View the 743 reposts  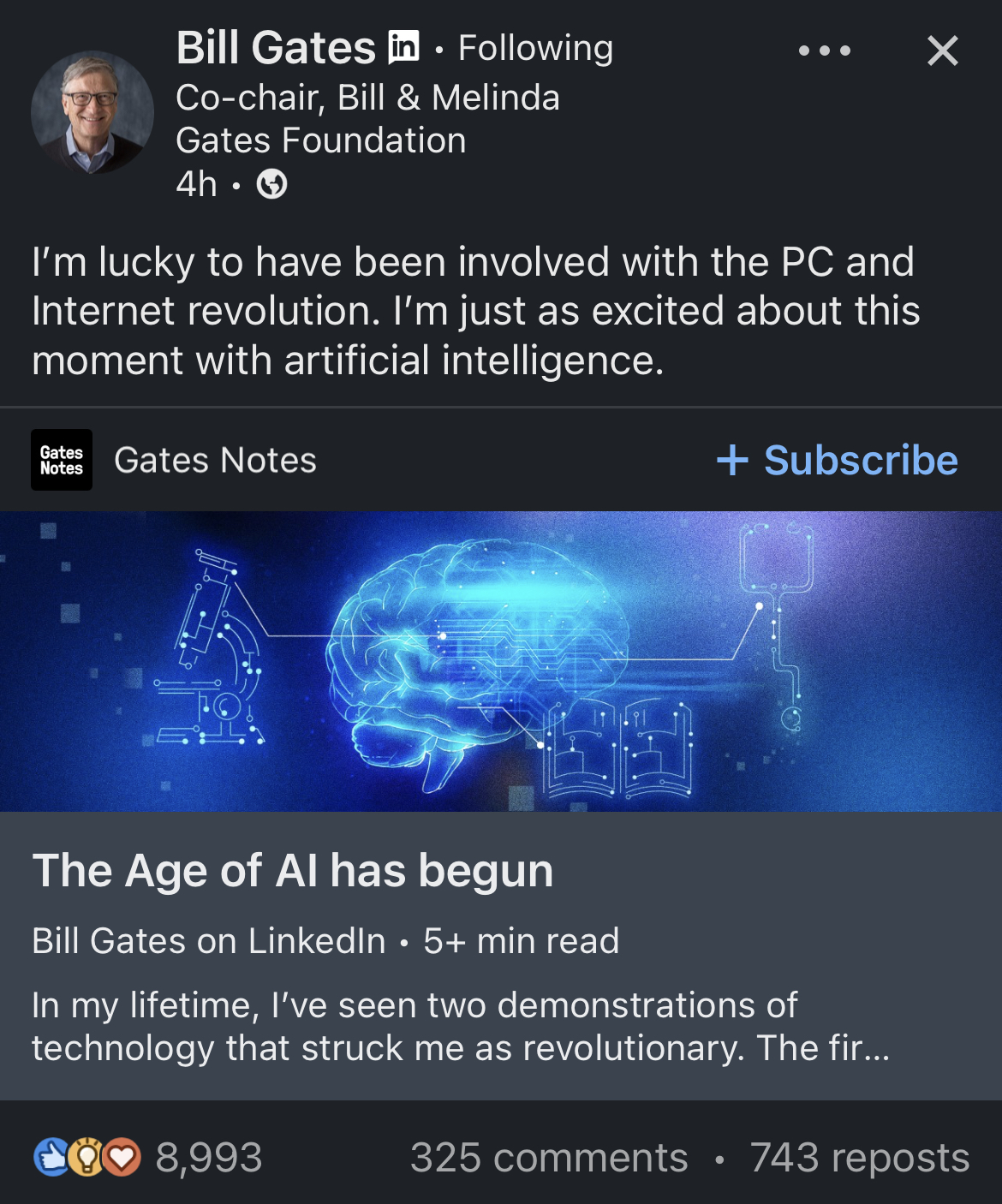coord(859,1158)
